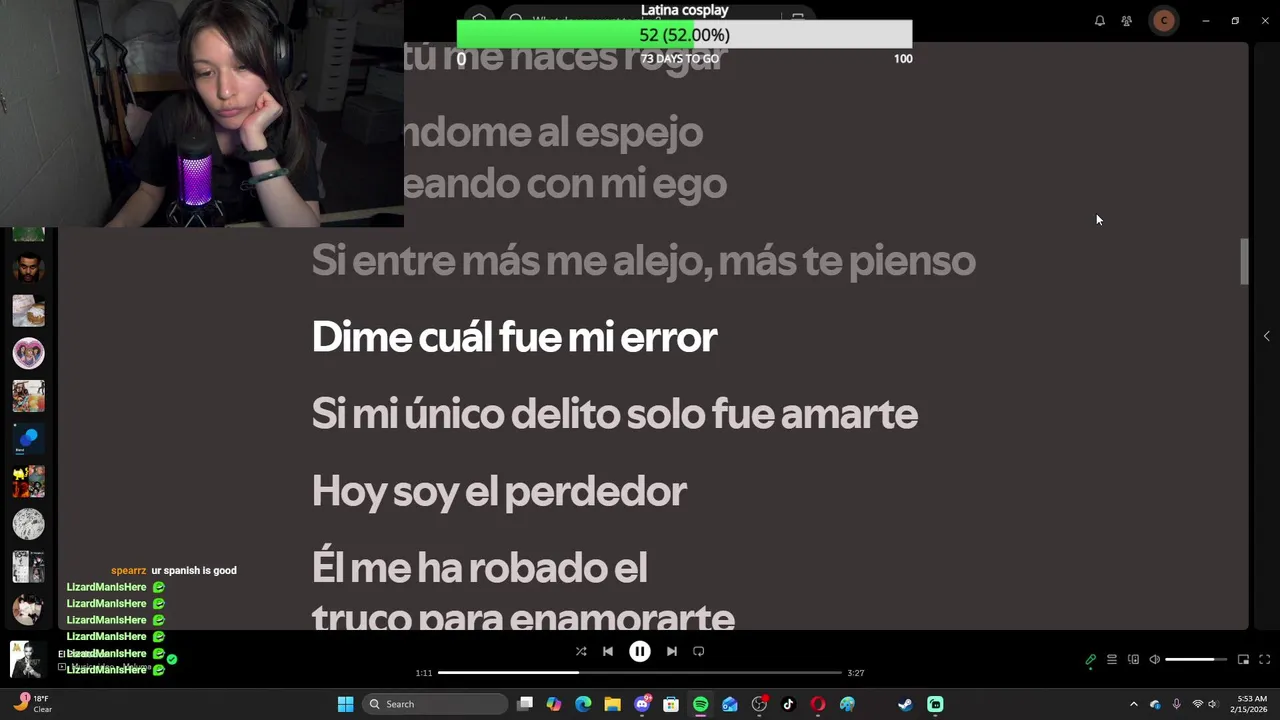The height and width of the screenshot is (720, 1280).
Task: Skip to the next track
Action: pyautogui.click(x=672, y=651)
